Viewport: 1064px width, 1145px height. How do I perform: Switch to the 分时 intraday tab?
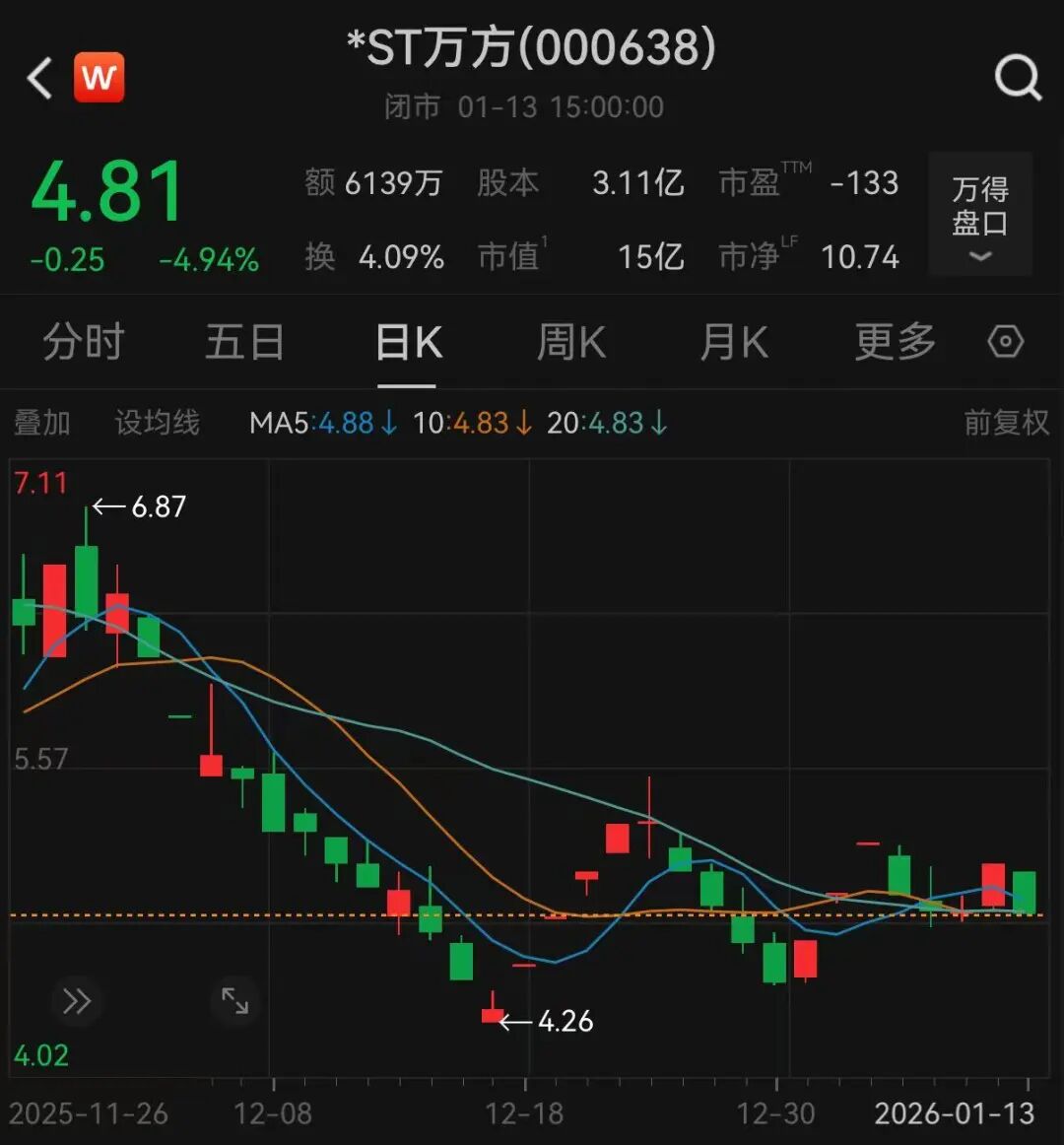pos(84,341)
